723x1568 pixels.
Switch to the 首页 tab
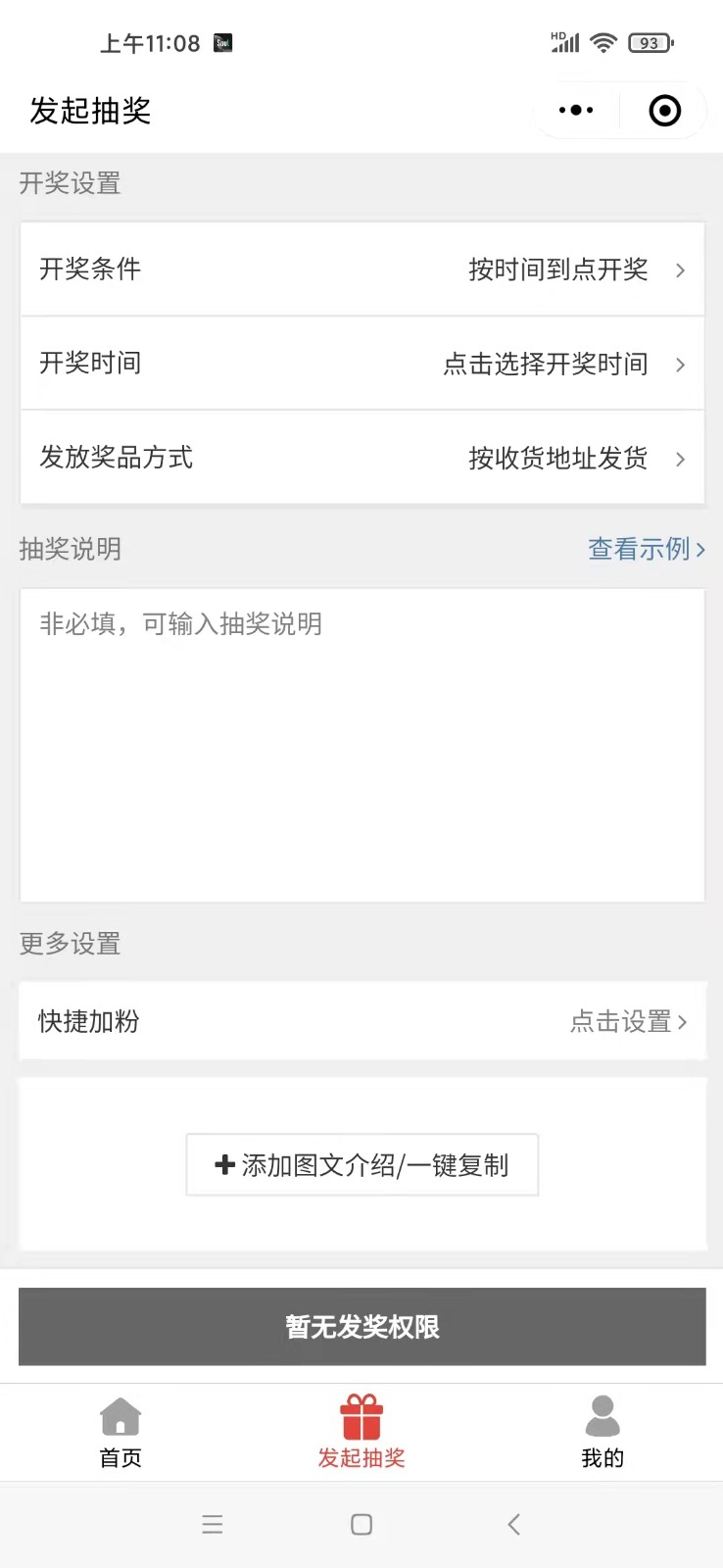click(x=120, y=1433)
